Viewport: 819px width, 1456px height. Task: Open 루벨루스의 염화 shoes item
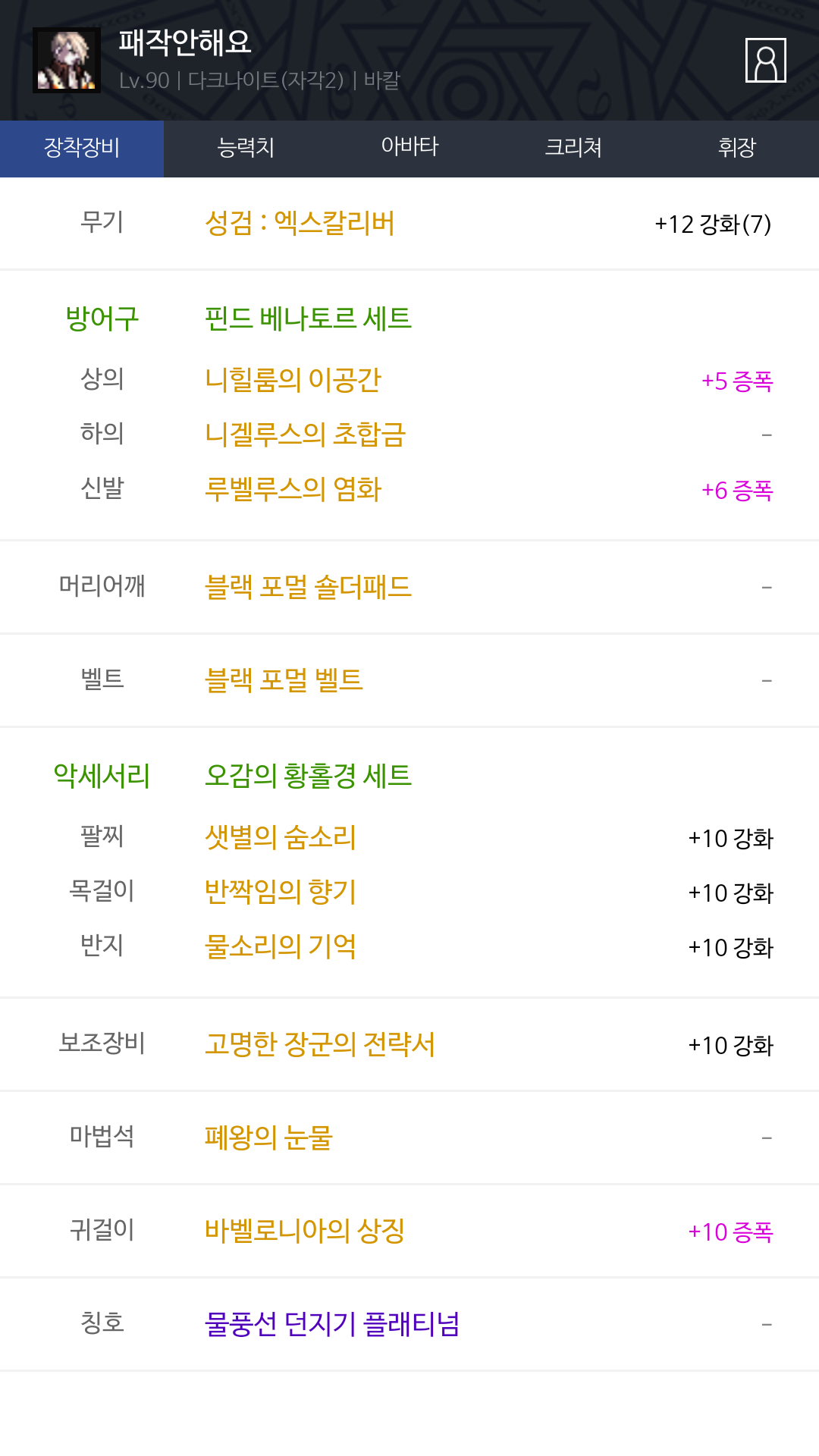pyautogui.click(x=293, y=489)
